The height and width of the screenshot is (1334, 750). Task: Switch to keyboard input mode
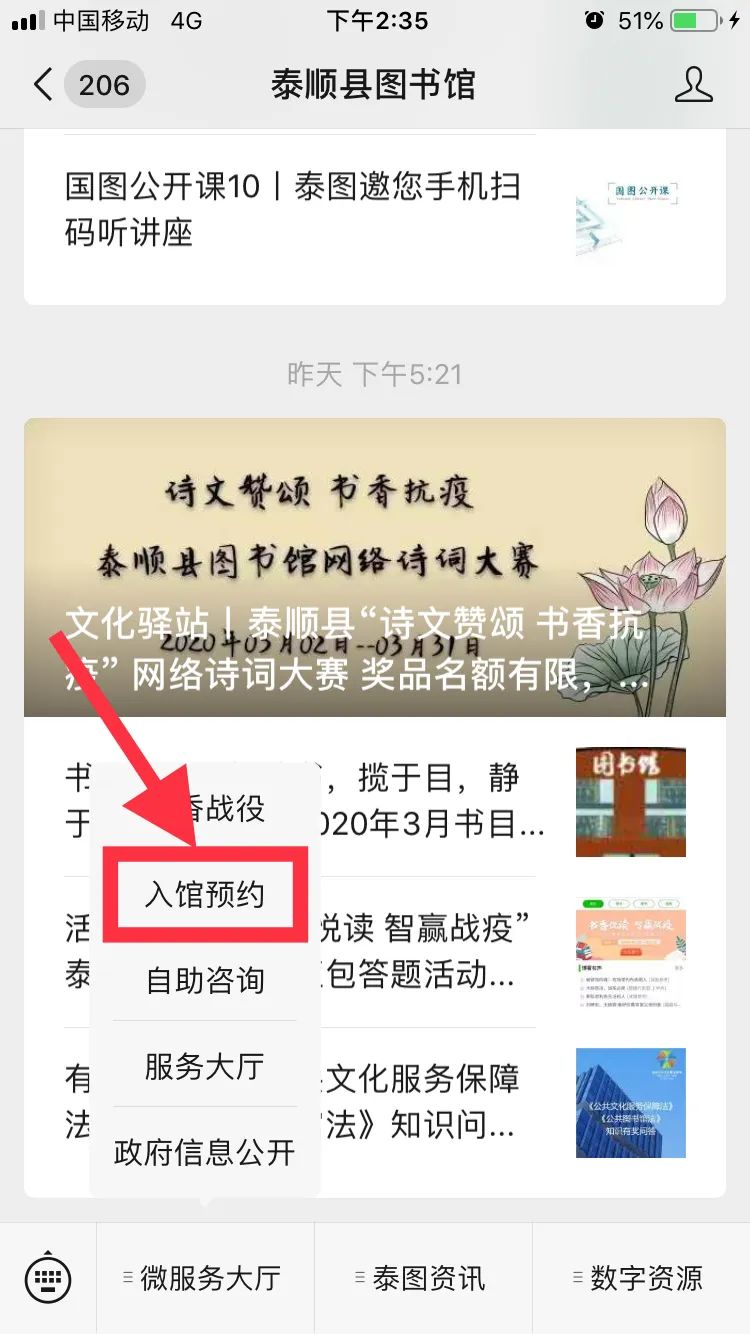click(48, 1278)
